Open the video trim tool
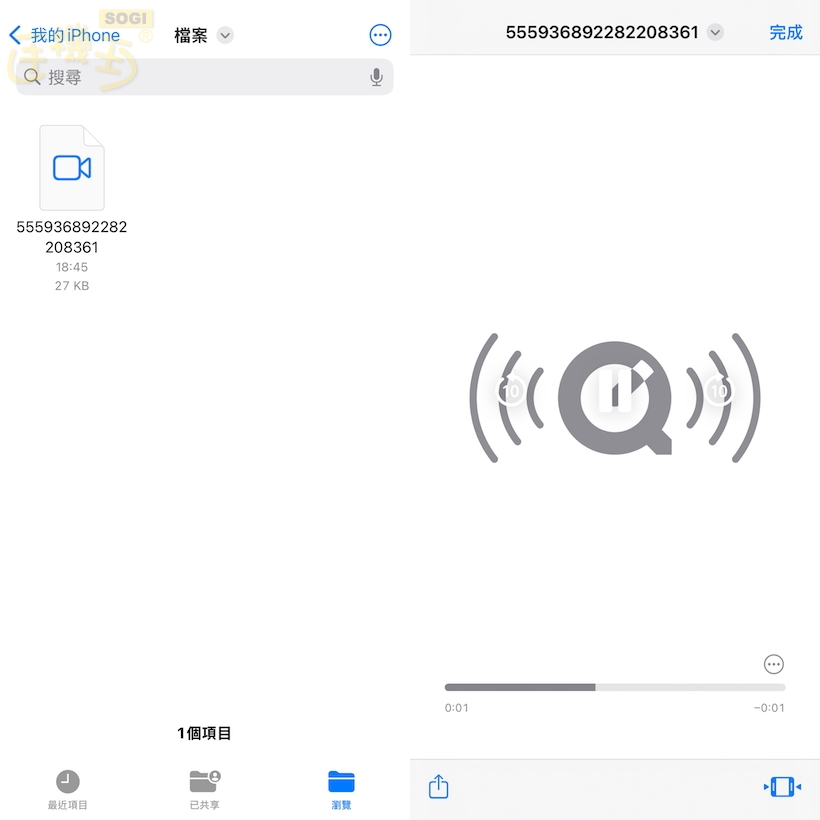The height and width of the screenshot is (820, 820). coord(782,787)
